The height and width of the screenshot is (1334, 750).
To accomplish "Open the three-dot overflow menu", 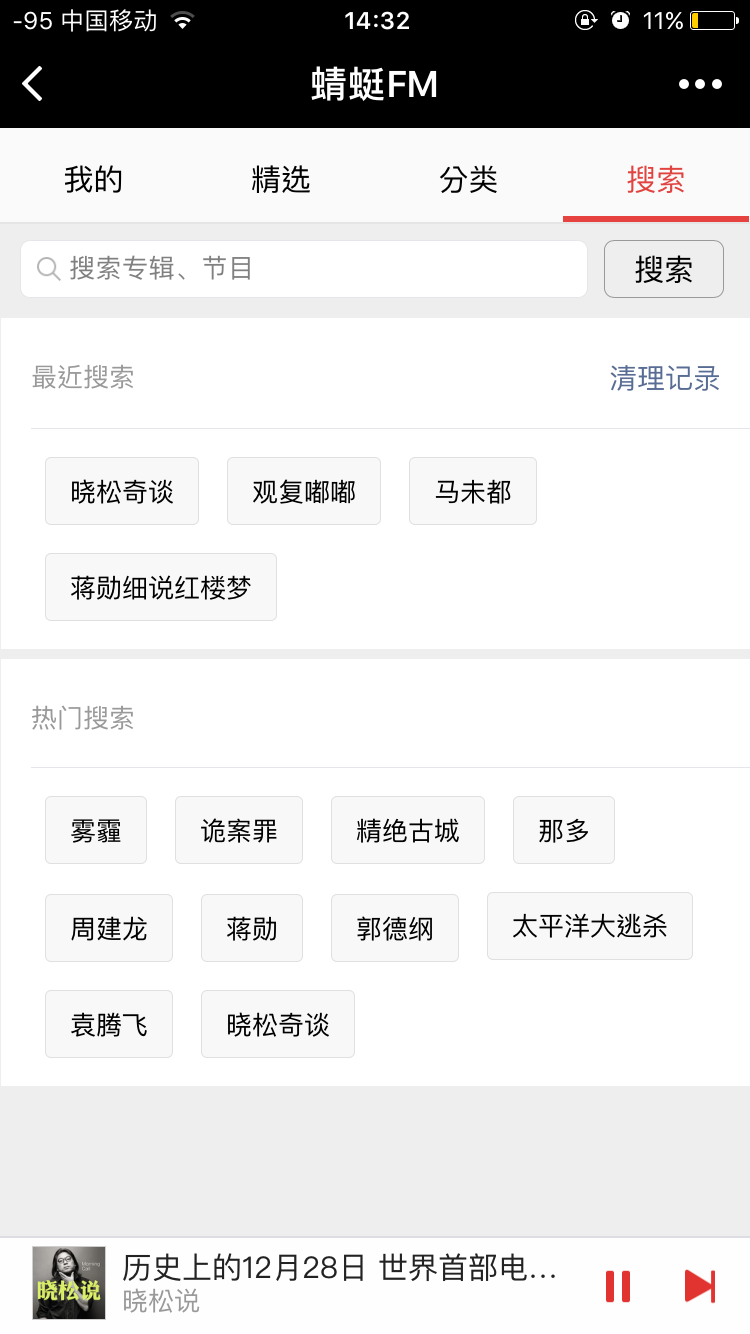I will [700, 84].
